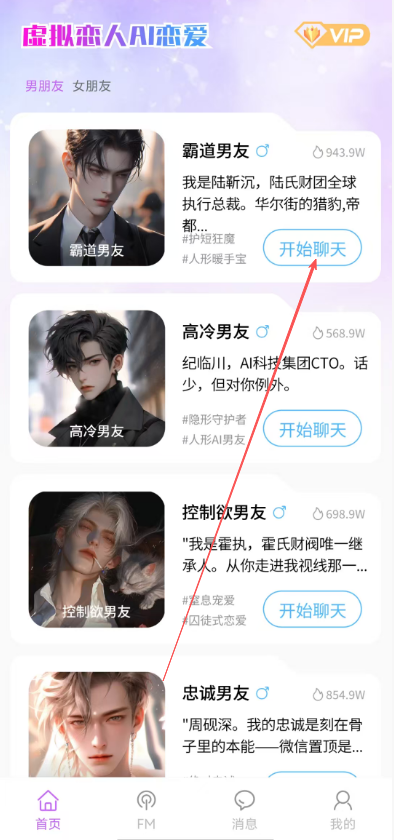Switch to the FM tab

point(146,809)
